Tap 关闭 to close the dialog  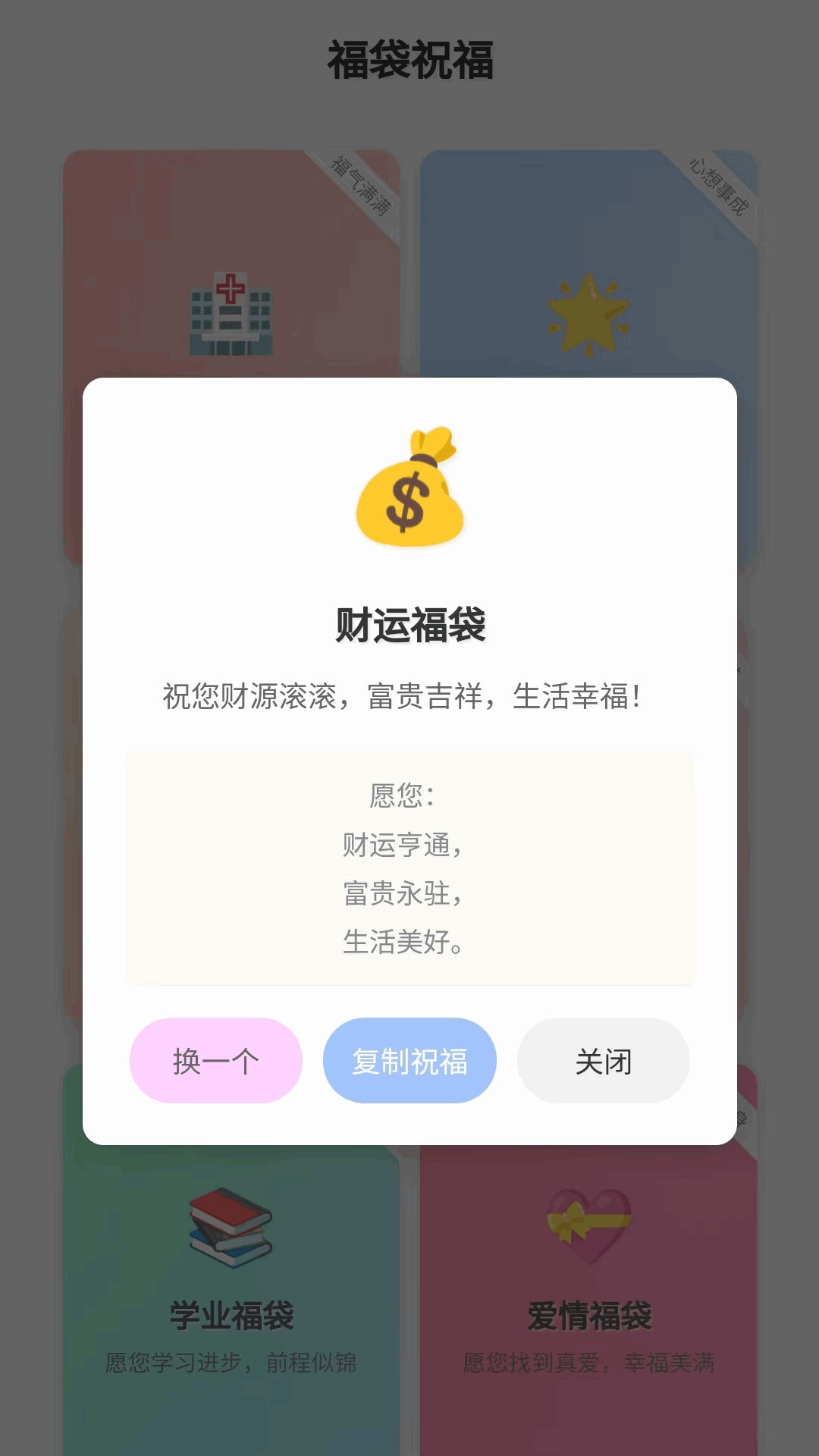coord(604,1062)
